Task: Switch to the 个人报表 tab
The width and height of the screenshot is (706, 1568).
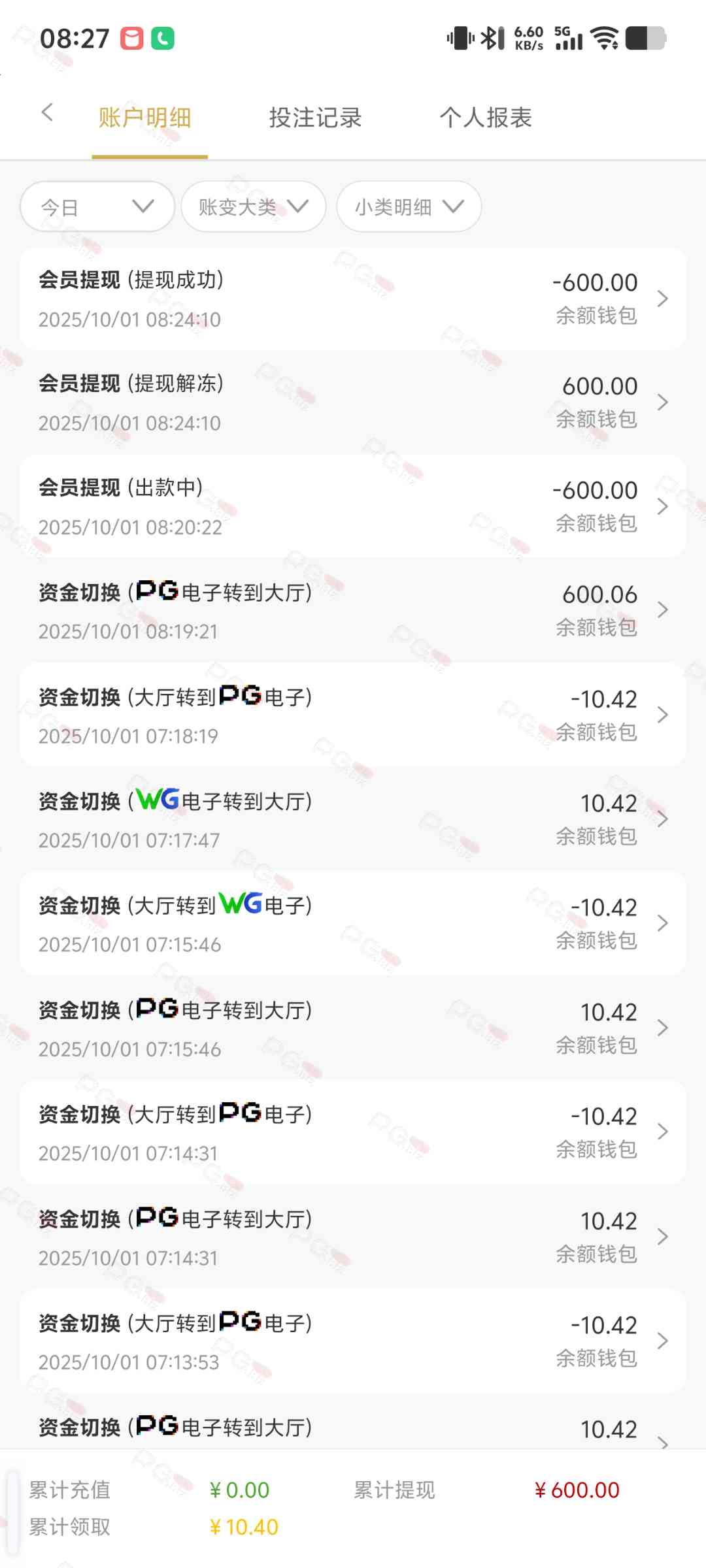Action: tap(486, 118)
